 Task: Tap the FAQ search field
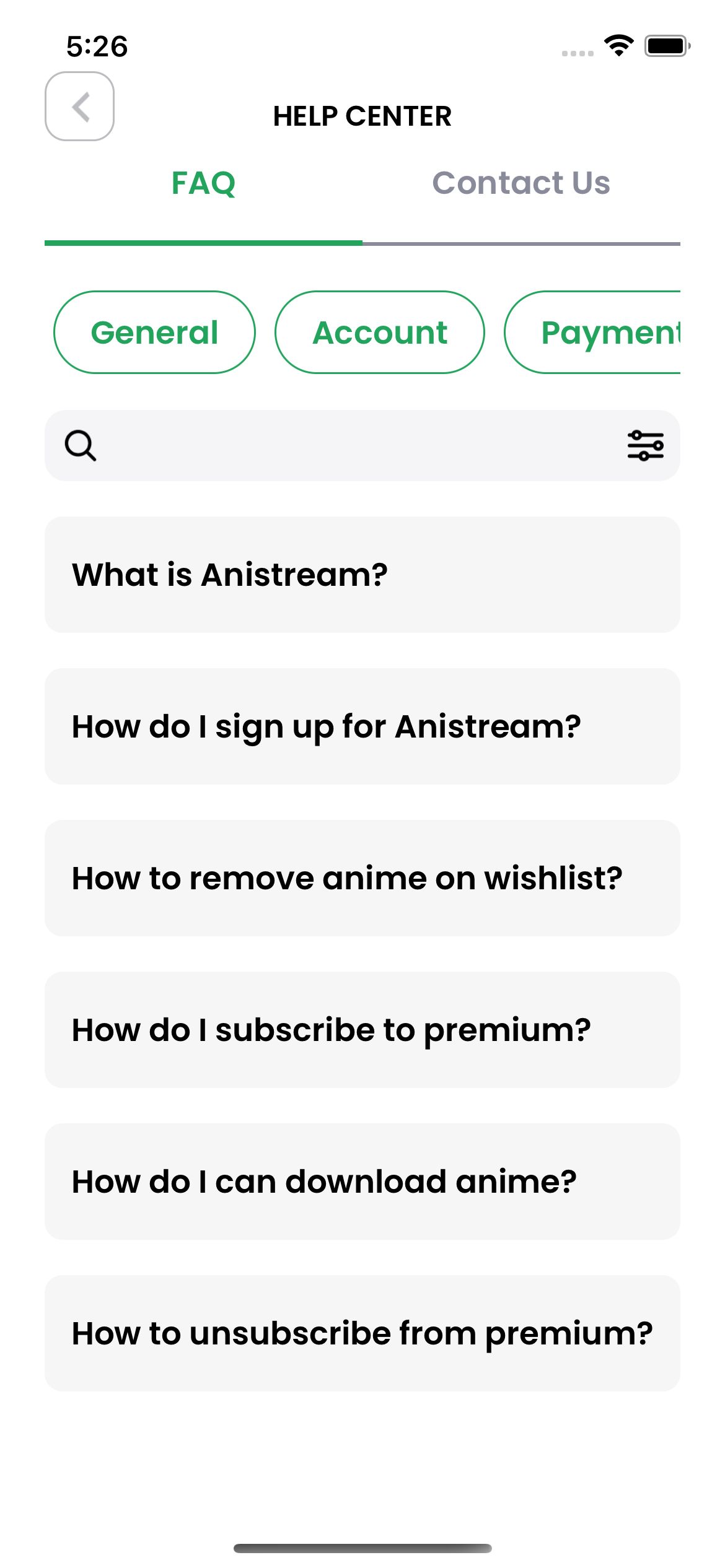tap(362, 445)
